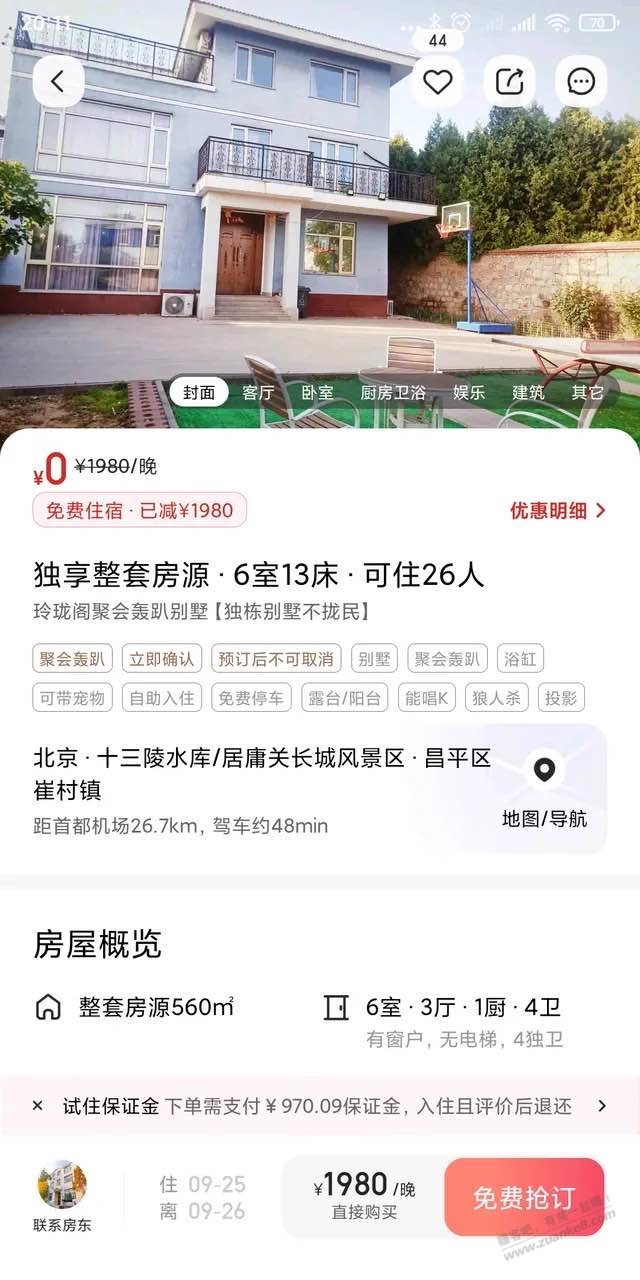The height and width of the screenshot is (1280, 640).
Task: Dismiss the 试住保证金 notice
Action: click(37, 1106)
